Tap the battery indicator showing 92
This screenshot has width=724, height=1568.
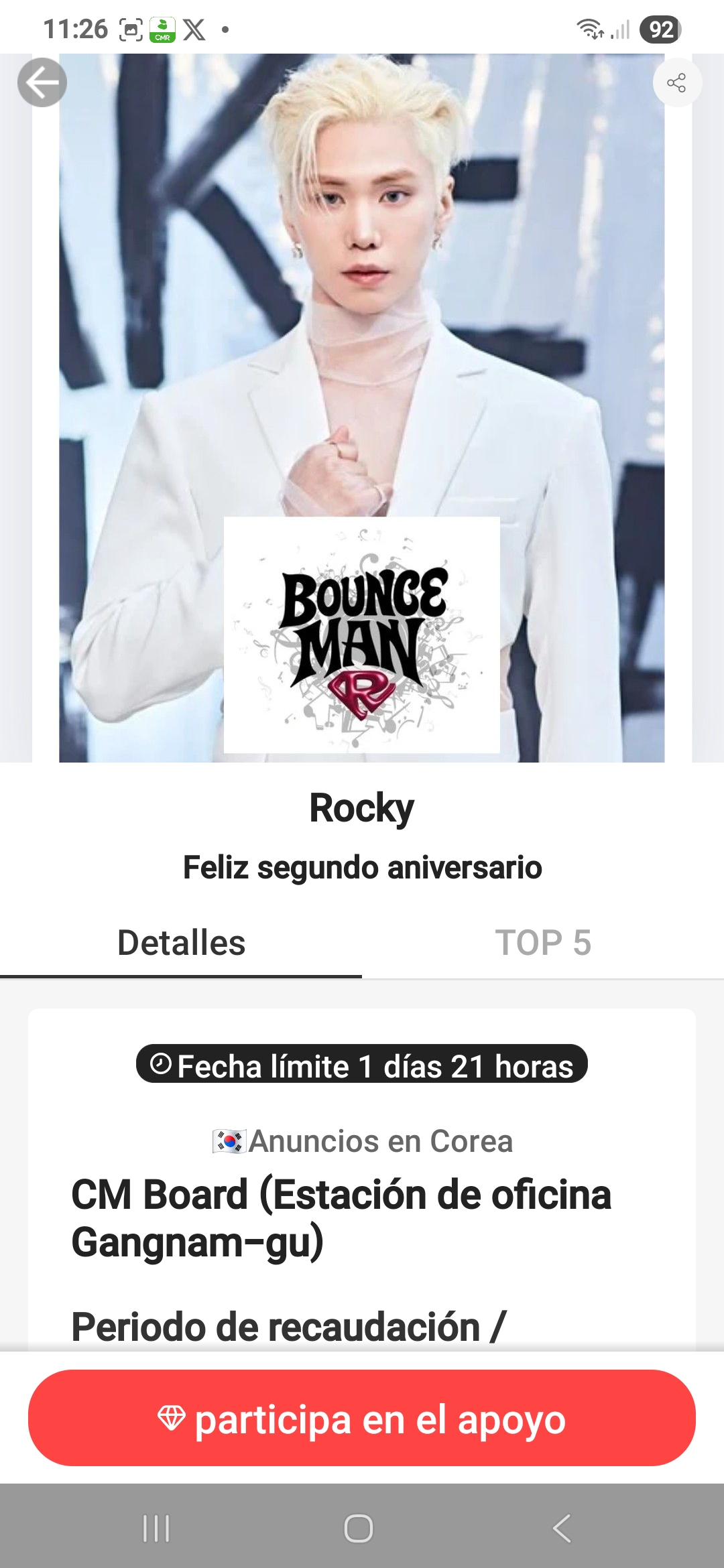pyautogui.click(x=659, y=28)
